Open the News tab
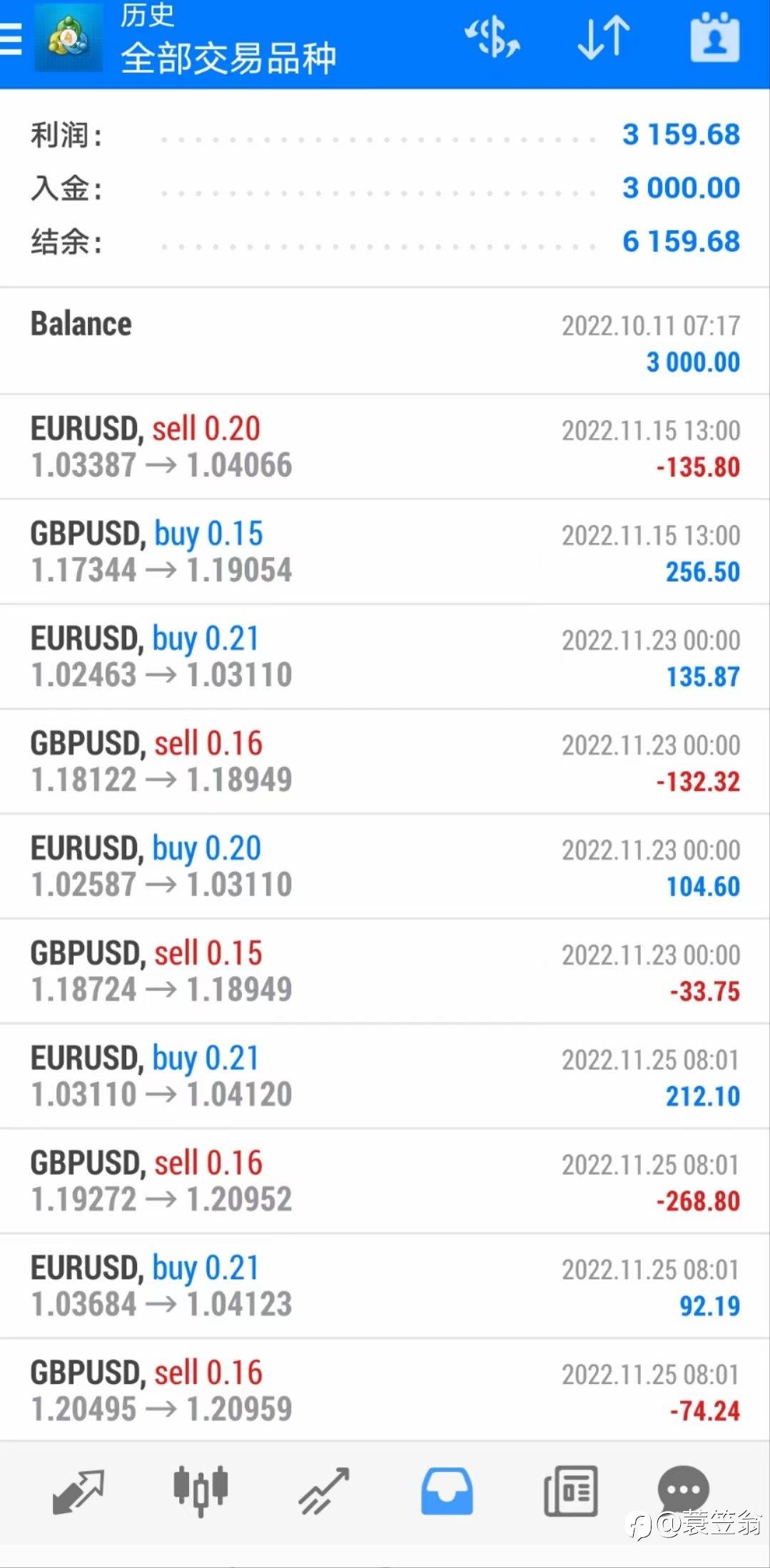This screenshot has width=770, height=1568. click(x=570, y=1490)
